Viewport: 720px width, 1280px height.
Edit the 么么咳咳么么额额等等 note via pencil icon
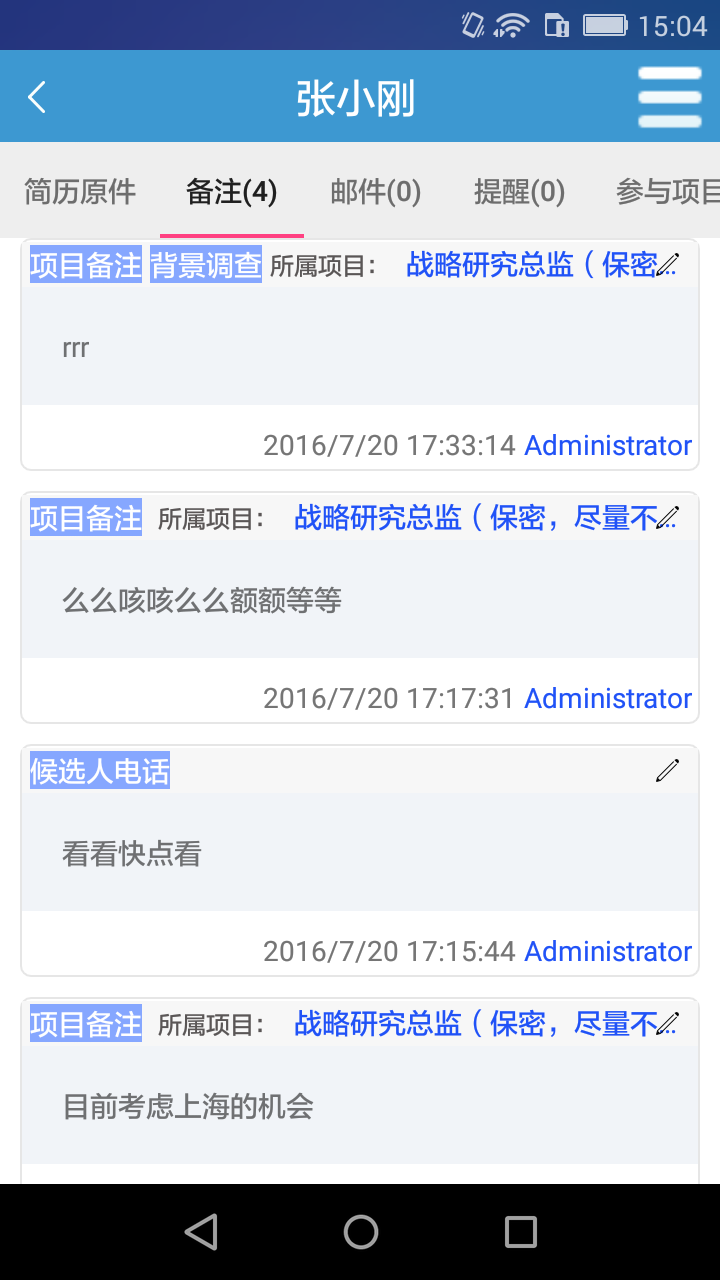668,517
